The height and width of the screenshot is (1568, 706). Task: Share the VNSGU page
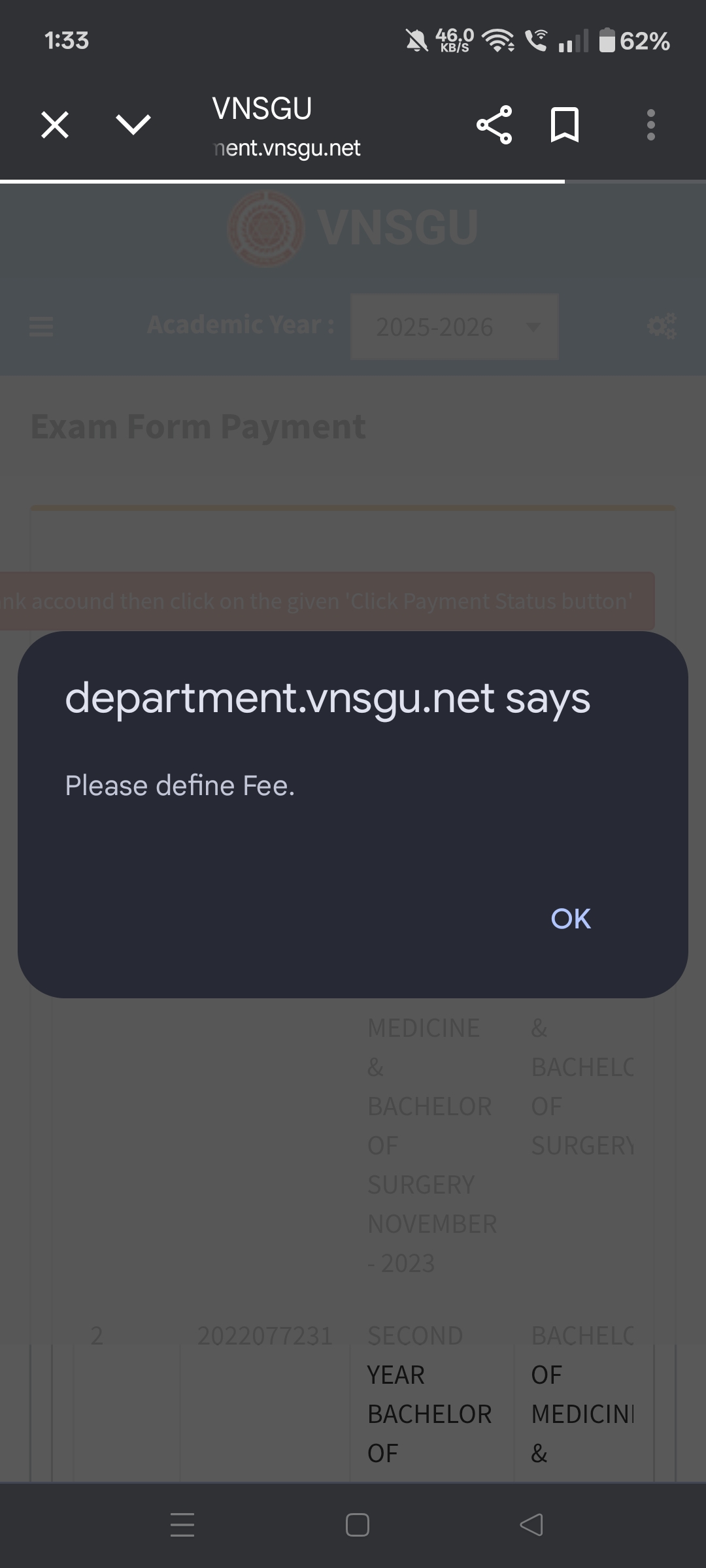coord(494,124)
